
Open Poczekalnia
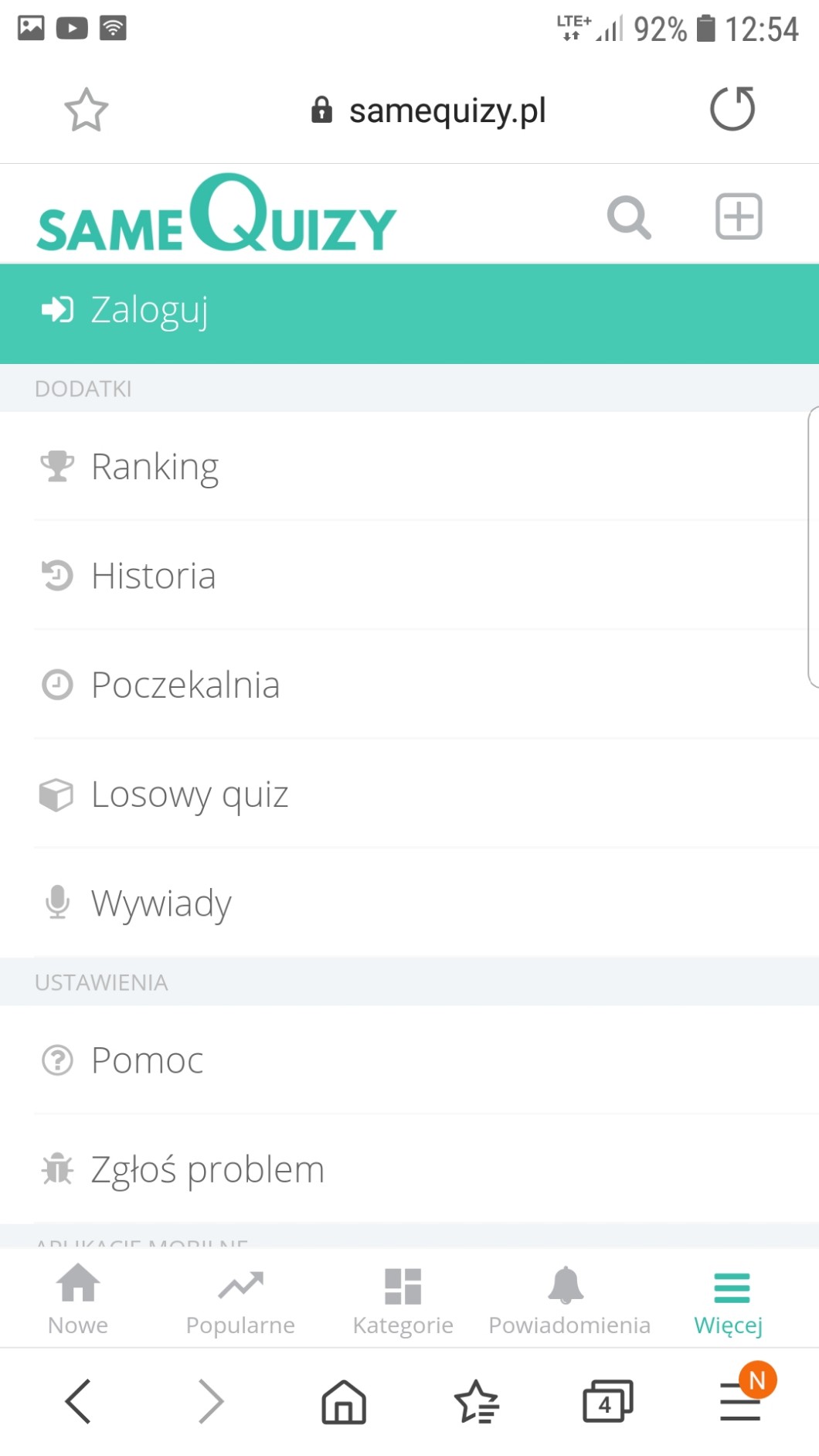(185, 685)
